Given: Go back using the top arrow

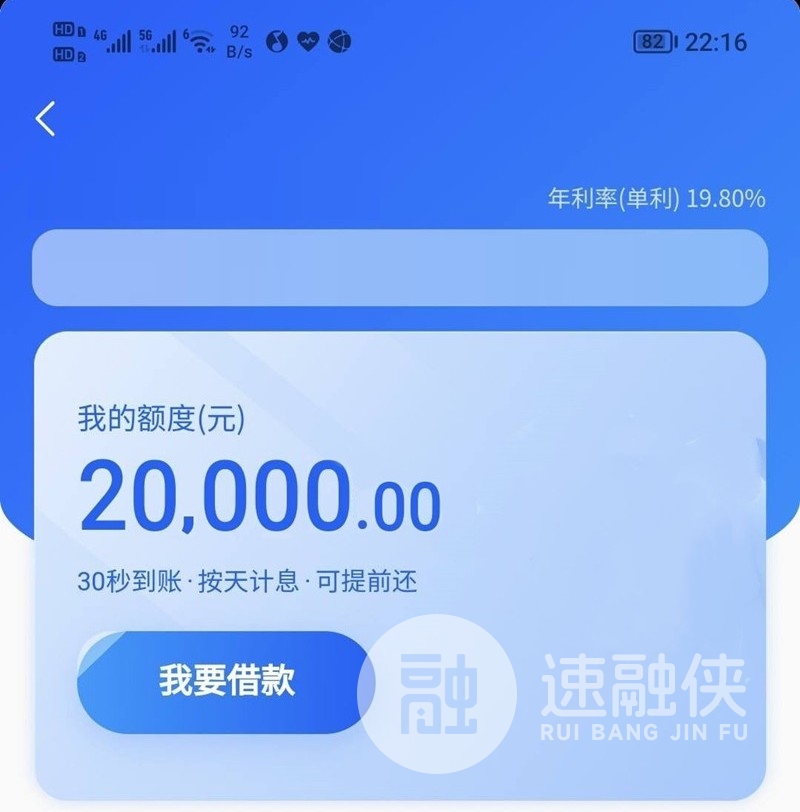Looking at the screenshot, I should point(45,119).
